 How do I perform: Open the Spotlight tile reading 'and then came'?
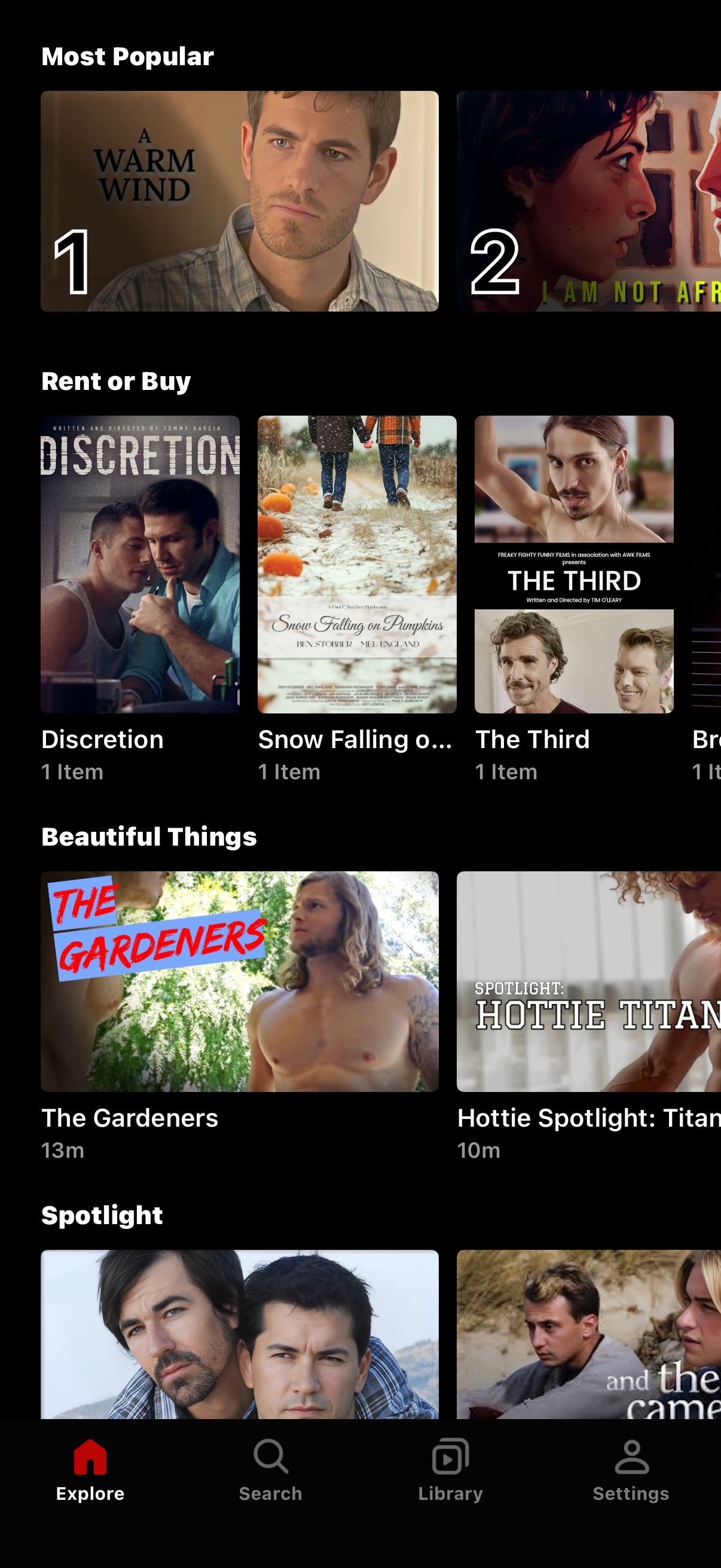[x=588, y=1334]
